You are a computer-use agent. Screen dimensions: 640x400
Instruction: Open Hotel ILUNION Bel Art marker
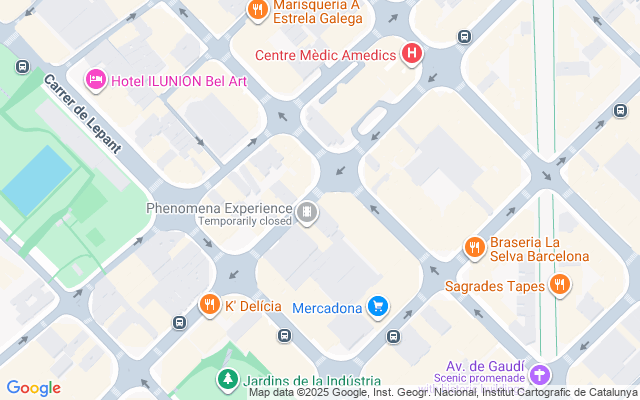[96, 79]
